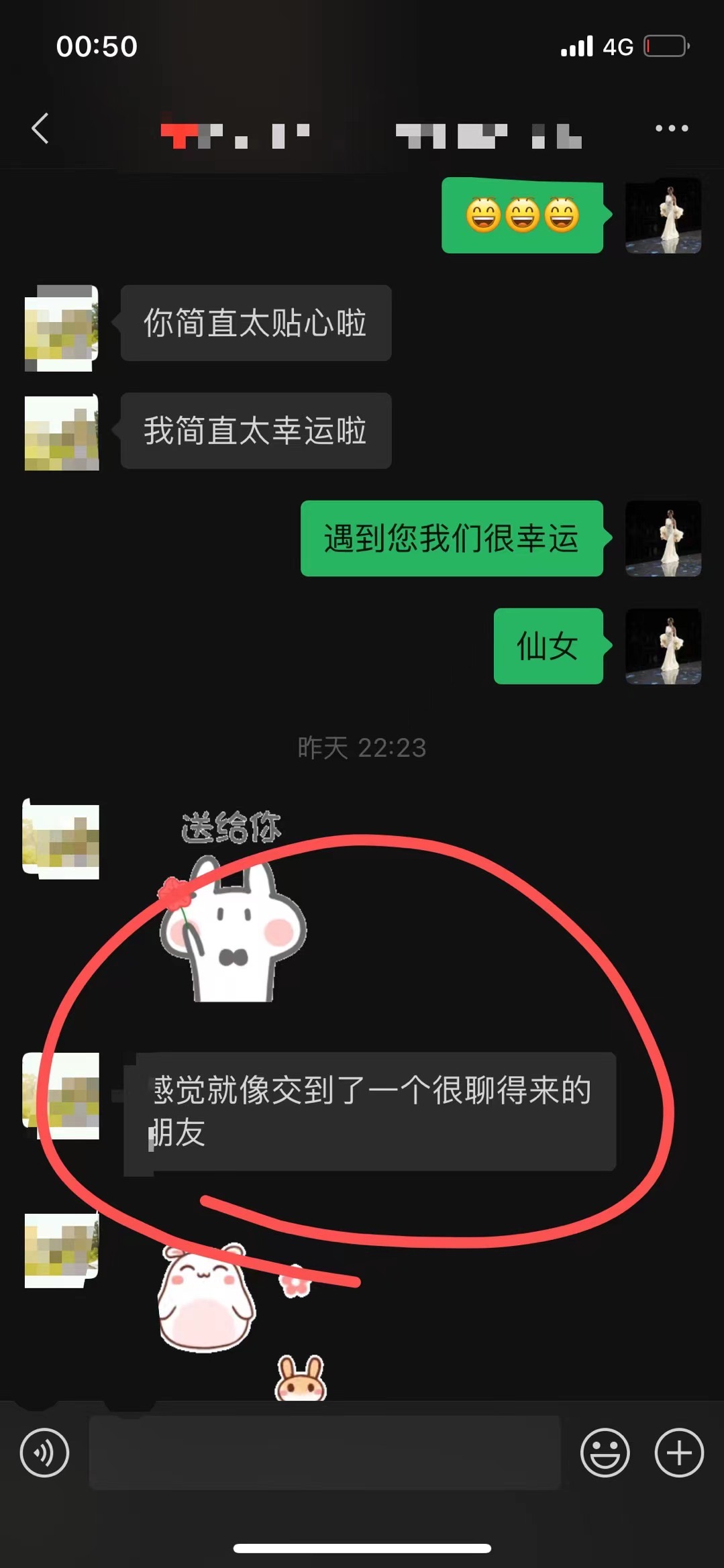This screenshot has height=1568, width=724.
Task: Open the three-dot chat options menu
Action: click(x=672, y=128)
